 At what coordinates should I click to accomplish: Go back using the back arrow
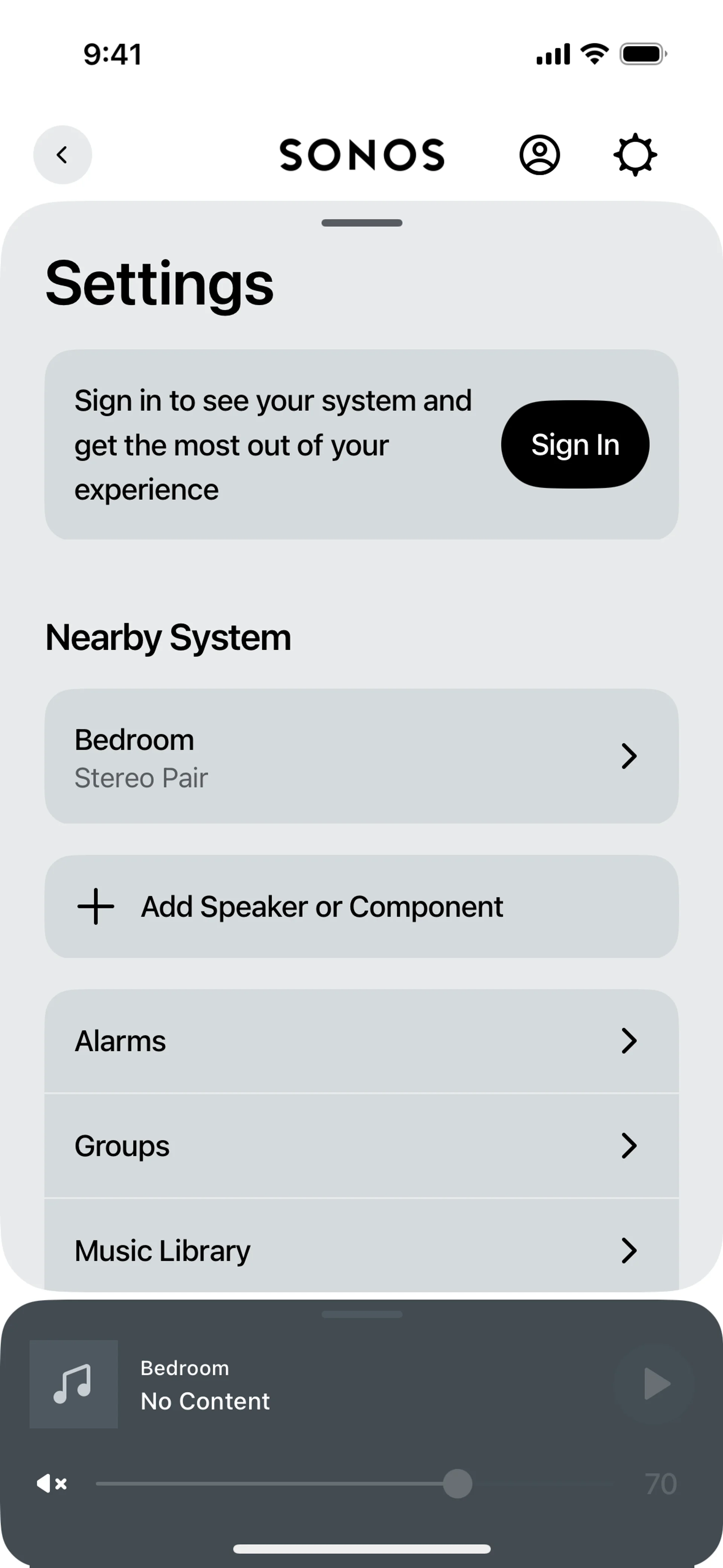[62, 154]
